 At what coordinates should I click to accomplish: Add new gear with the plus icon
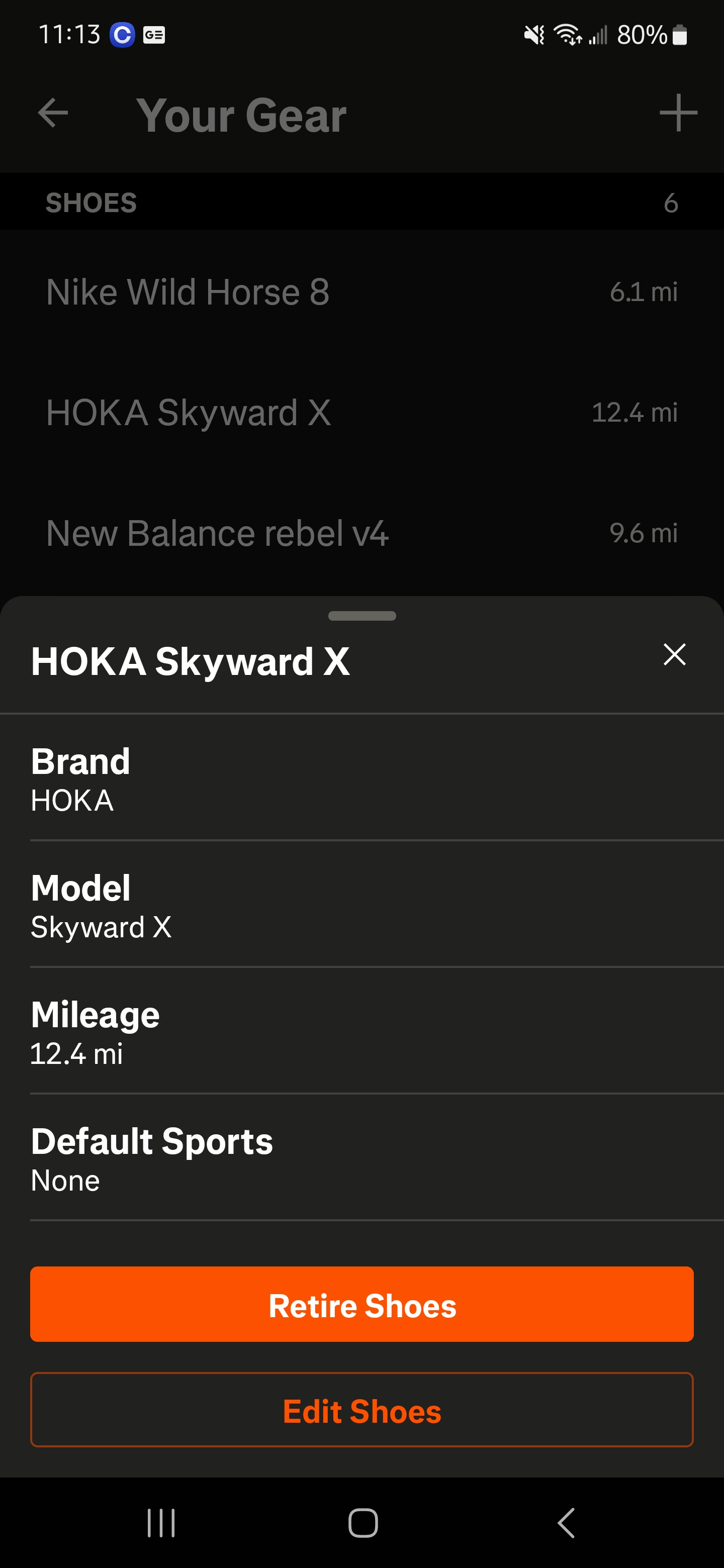tap(678, 113)
